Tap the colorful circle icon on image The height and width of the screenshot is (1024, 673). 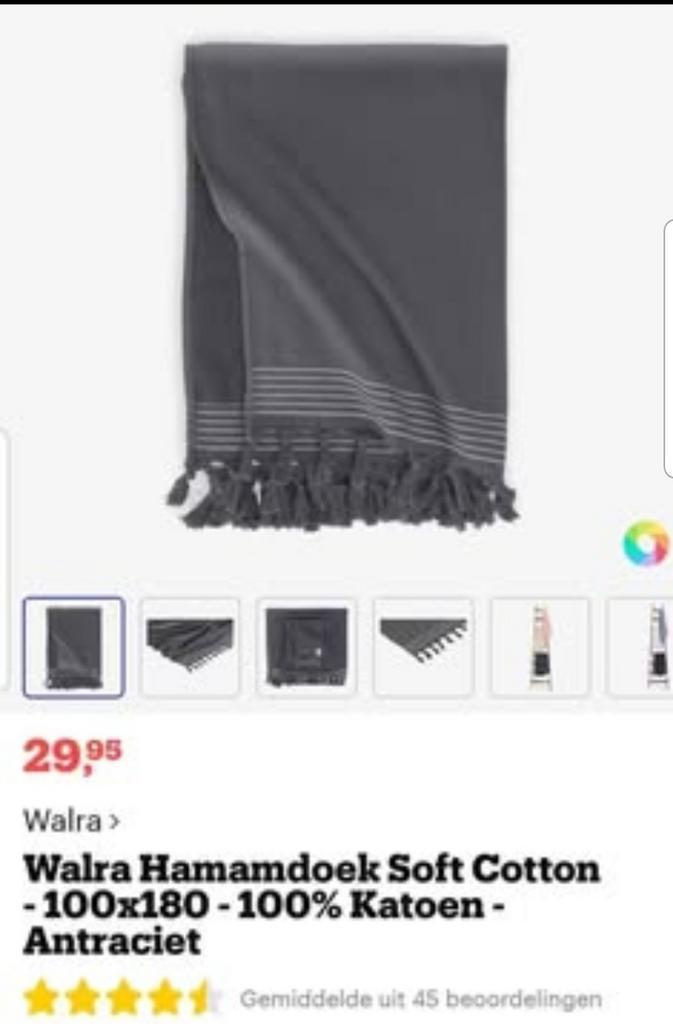645,544
